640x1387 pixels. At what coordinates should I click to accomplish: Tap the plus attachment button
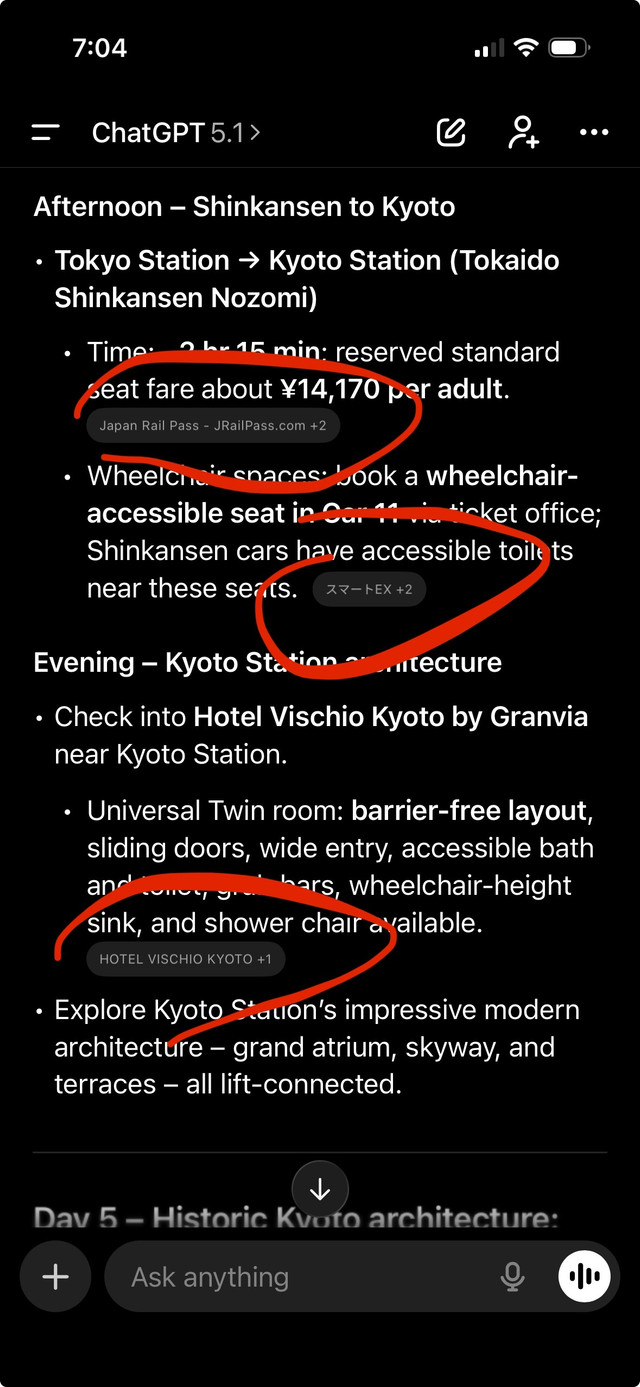[56, 1277]
